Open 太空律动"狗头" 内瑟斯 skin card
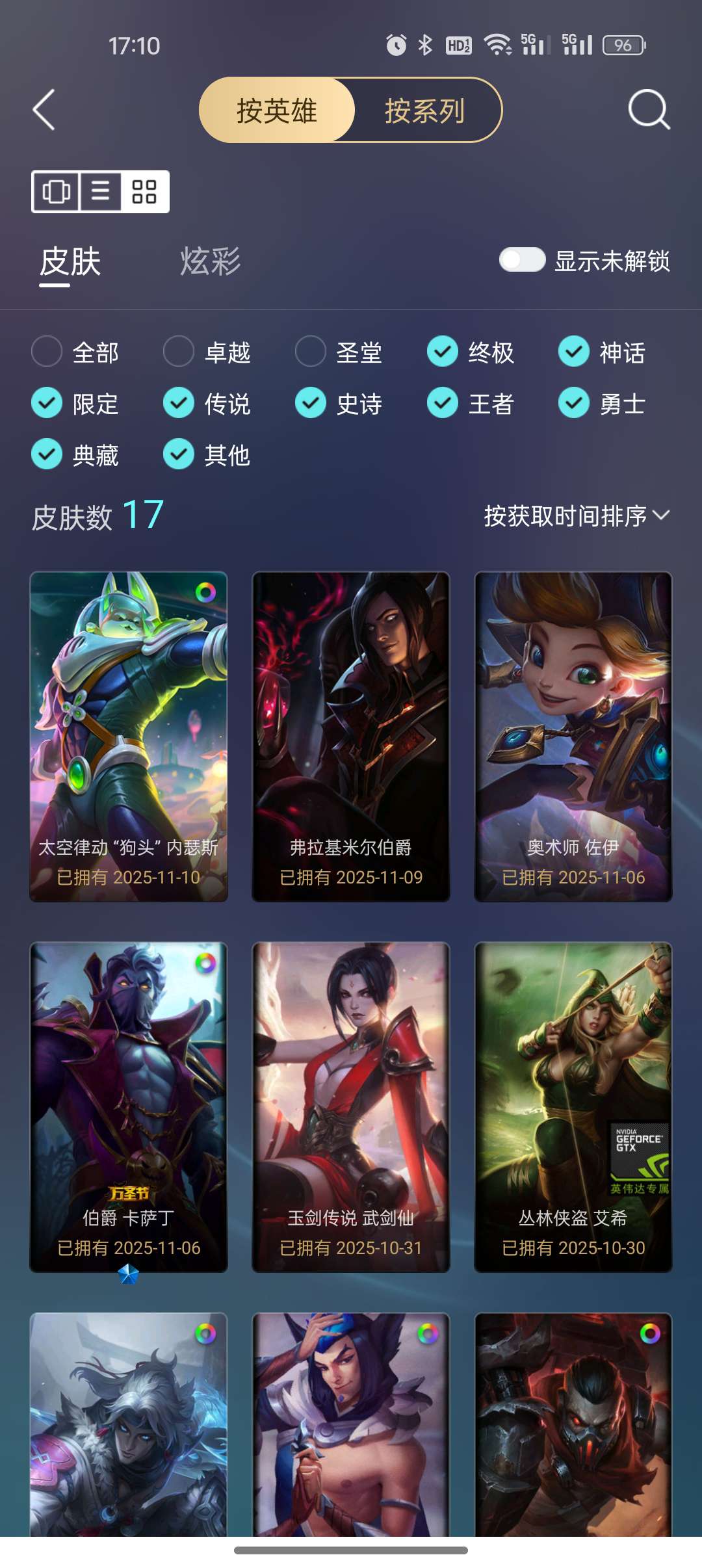The width and height of the screenshot is (702, 1568). tap(129, 736)
